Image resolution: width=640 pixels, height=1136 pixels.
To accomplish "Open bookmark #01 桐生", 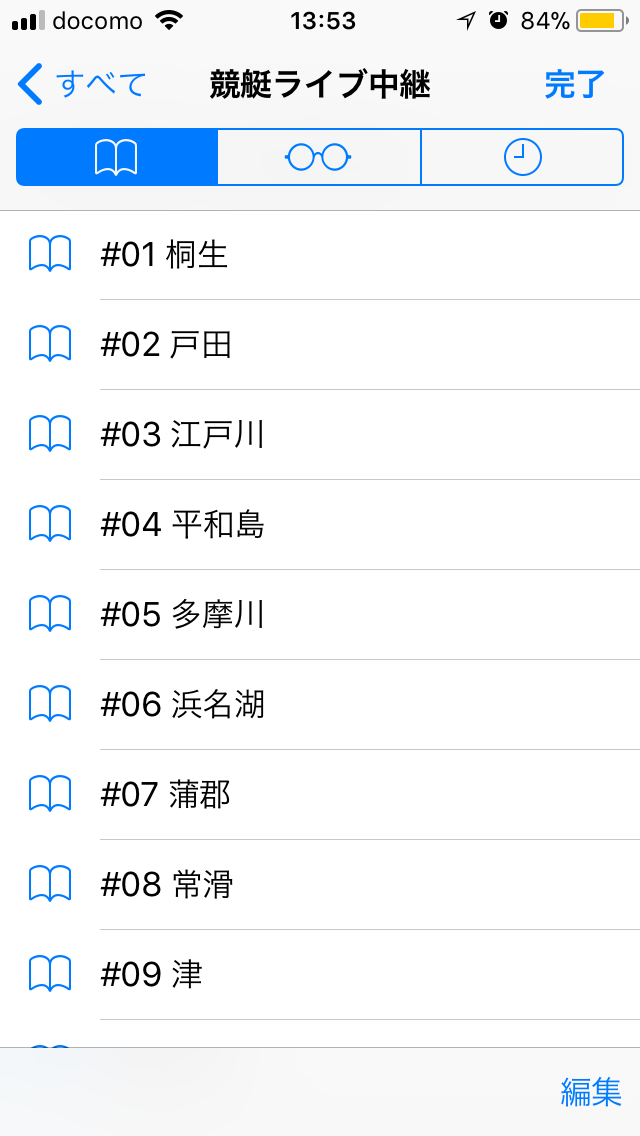I will click(320, 254).
